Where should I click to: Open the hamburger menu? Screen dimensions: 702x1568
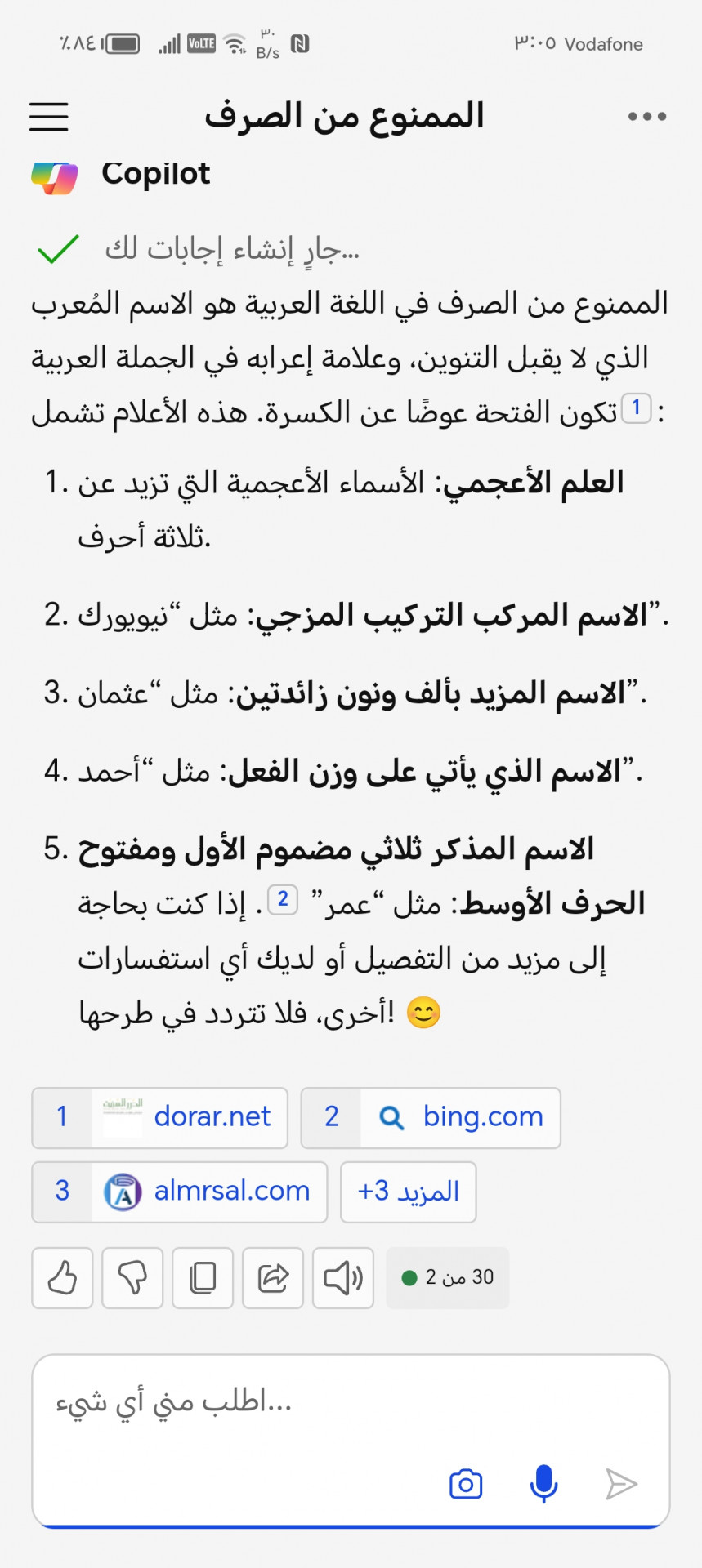[x=49, y=117]
